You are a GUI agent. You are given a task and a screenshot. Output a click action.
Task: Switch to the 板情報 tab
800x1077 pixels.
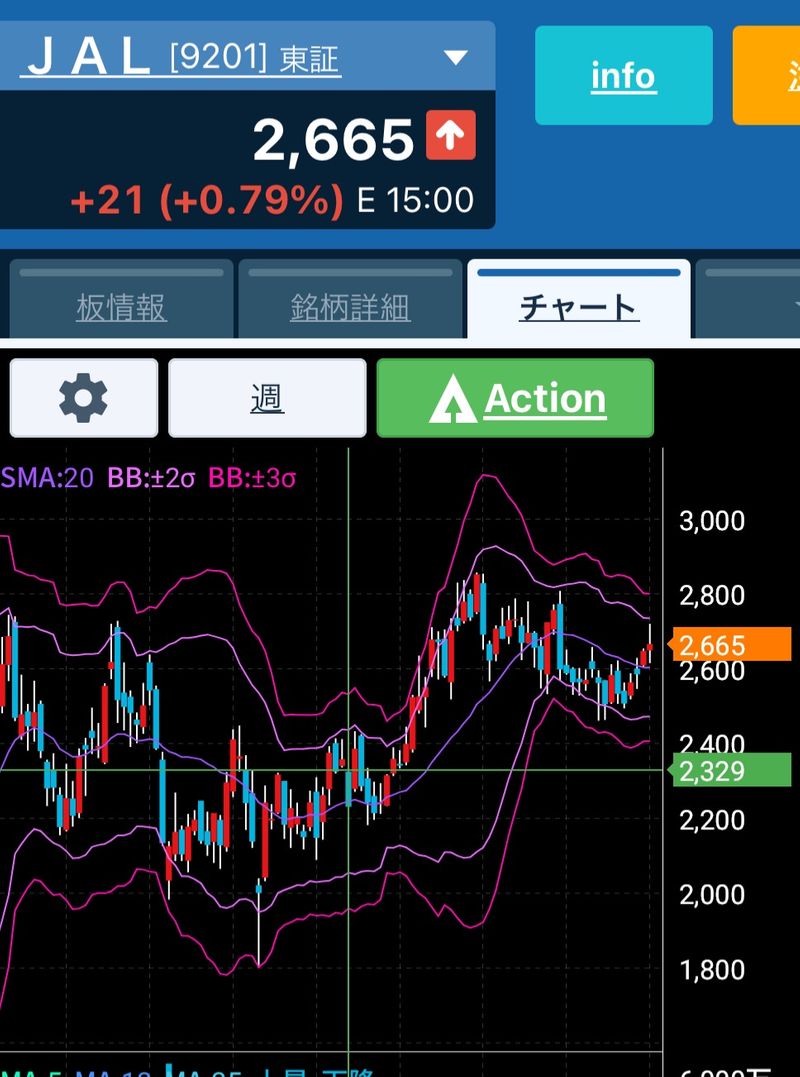coord(121,306)
